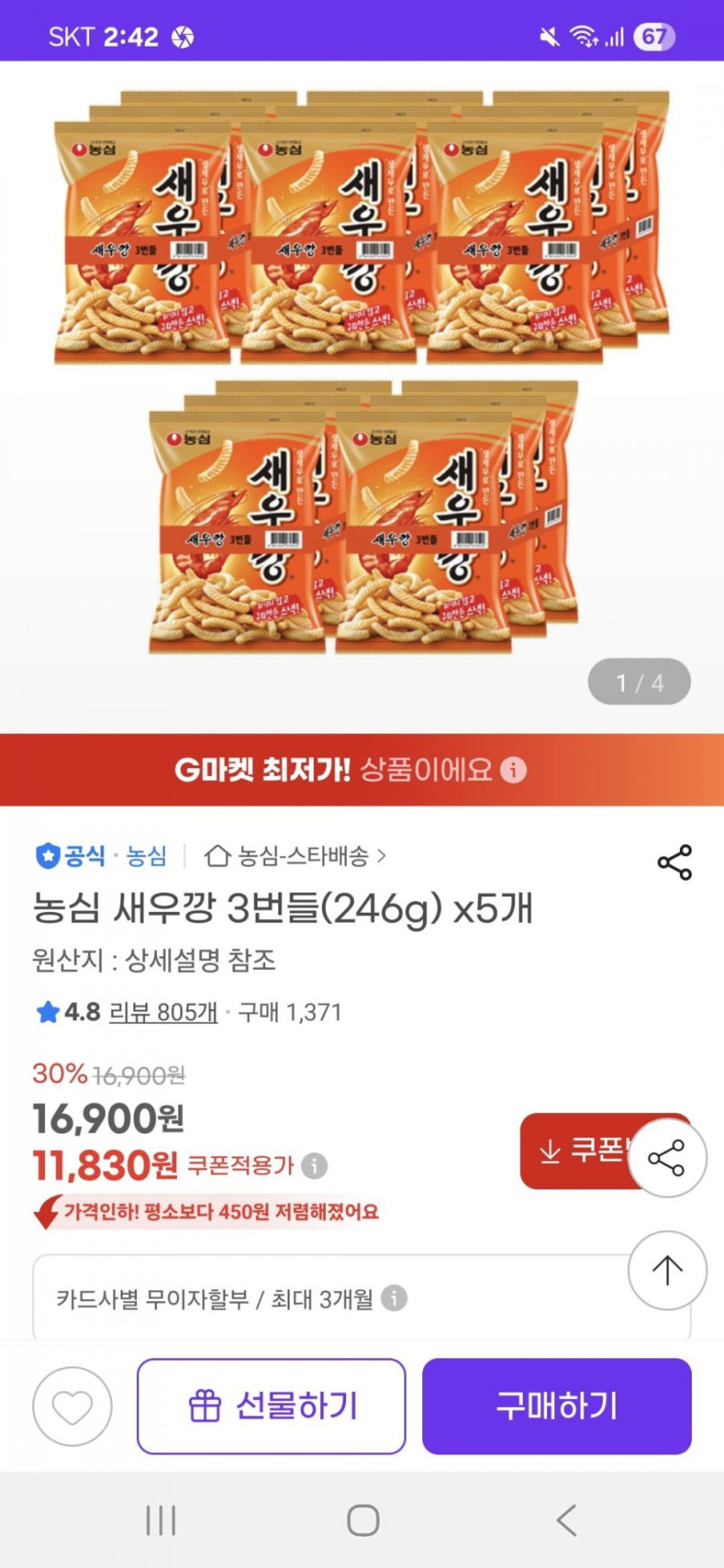Screen dimensions: 724x1568
Task: Open reviews link 리뷰 805개
Action: tap(163, 1012)
